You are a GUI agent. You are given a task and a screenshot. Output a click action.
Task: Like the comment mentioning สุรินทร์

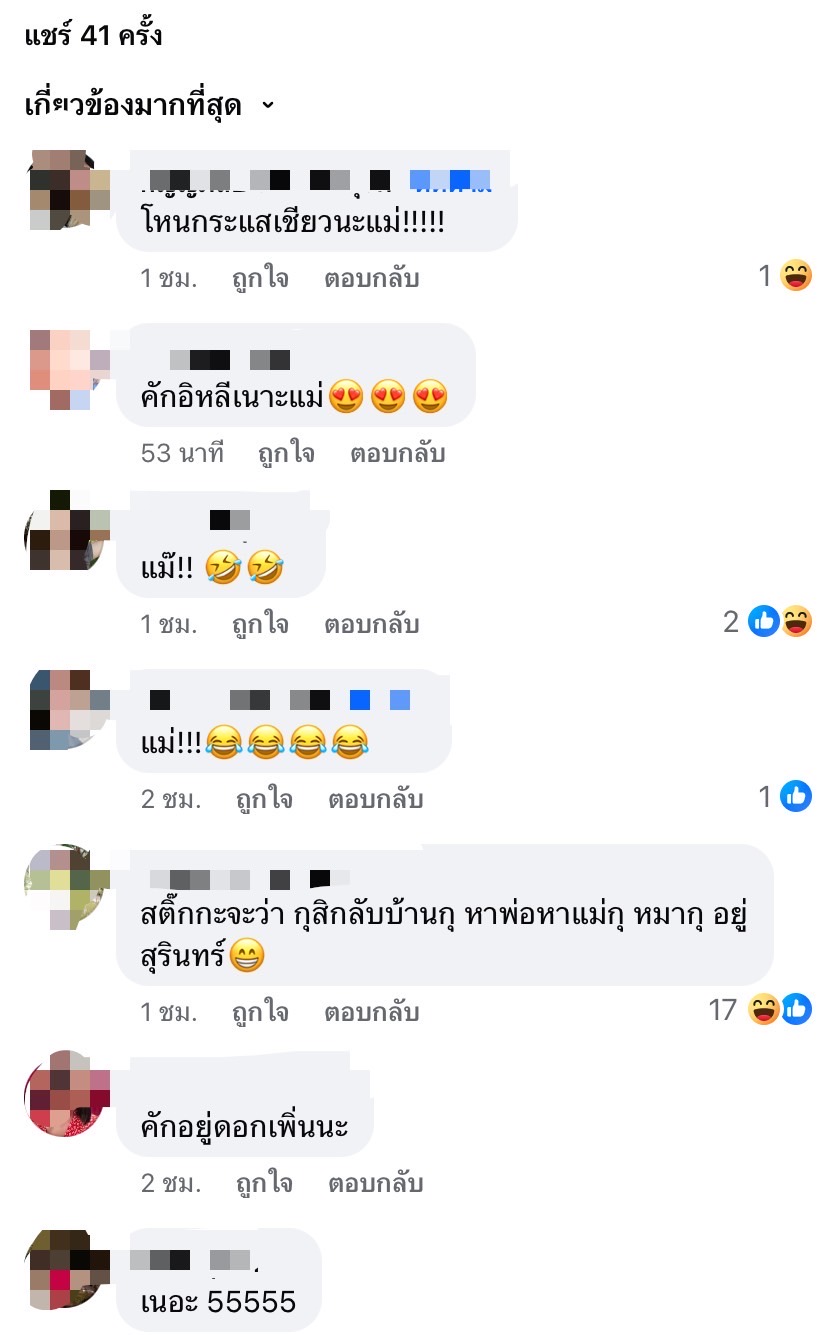click(x=261, y=1011)
